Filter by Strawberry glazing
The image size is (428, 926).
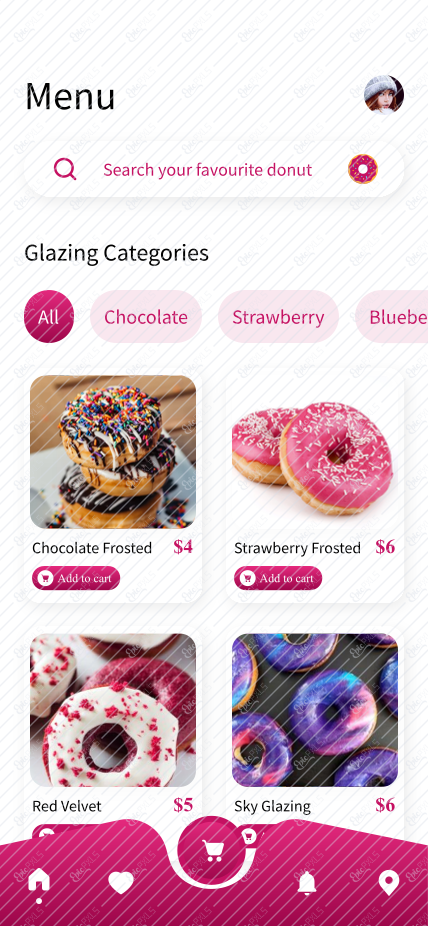pyautogui.click(x=278, y=317)
